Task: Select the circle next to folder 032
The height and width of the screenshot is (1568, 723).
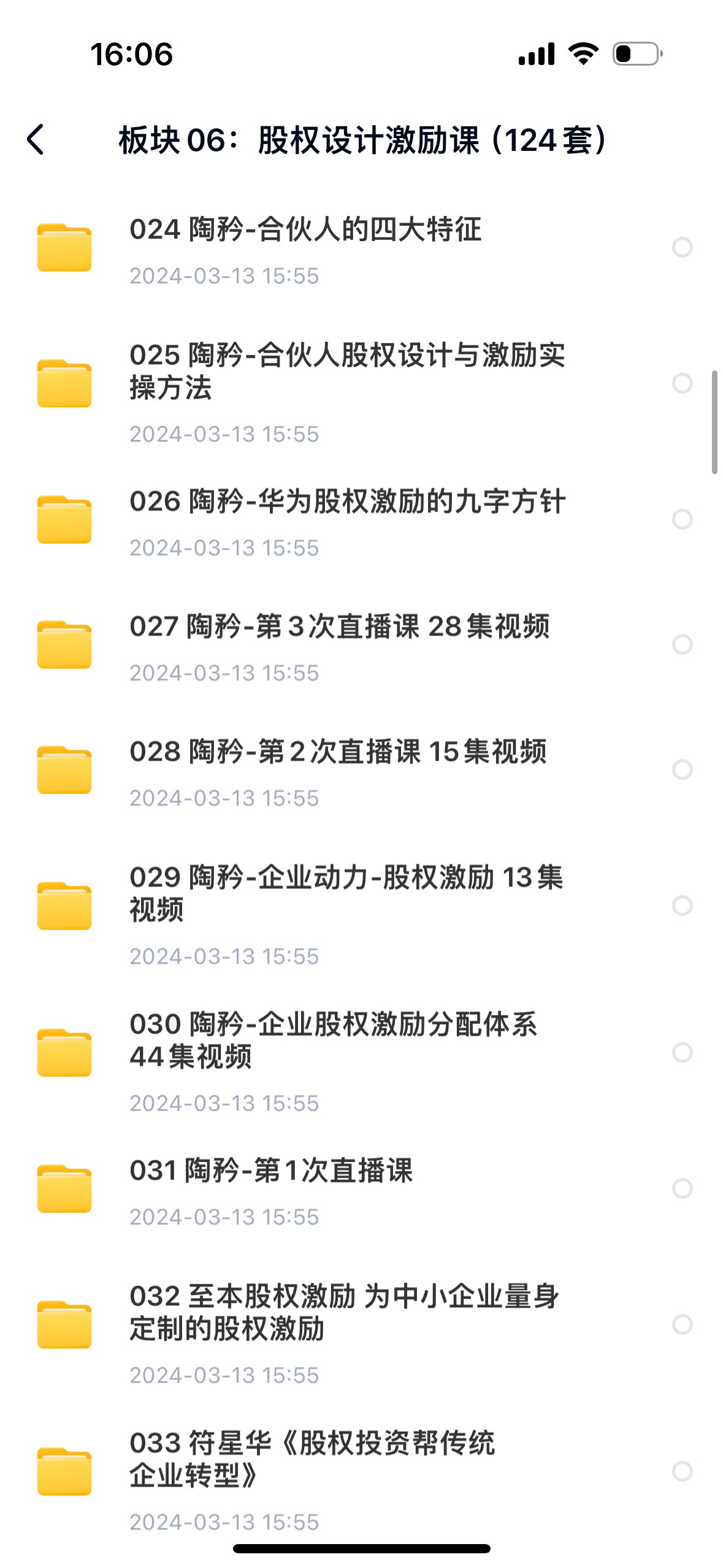Action: coord(682,1324)
